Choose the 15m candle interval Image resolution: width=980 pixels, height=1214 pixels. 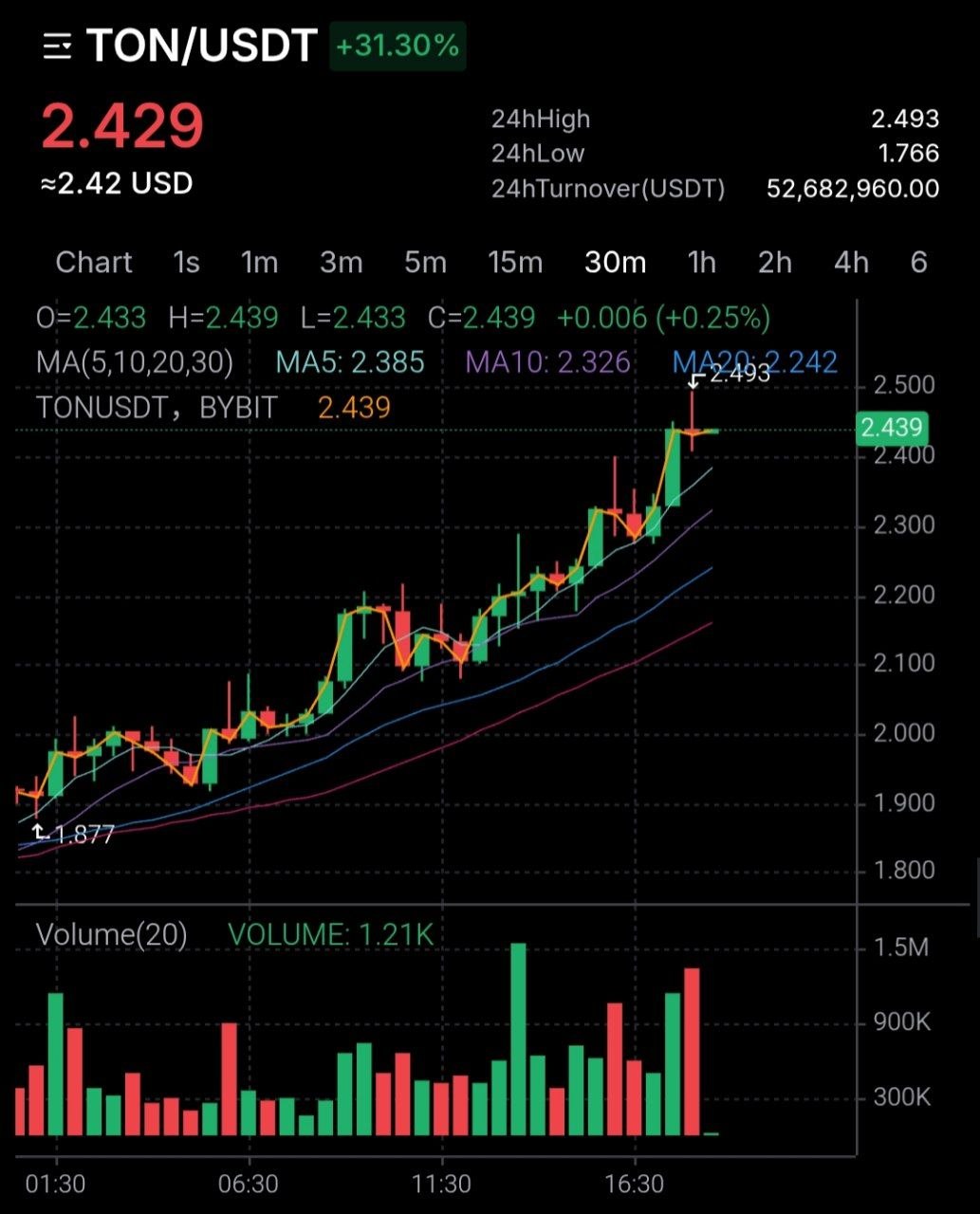click(x=515, y=263)
